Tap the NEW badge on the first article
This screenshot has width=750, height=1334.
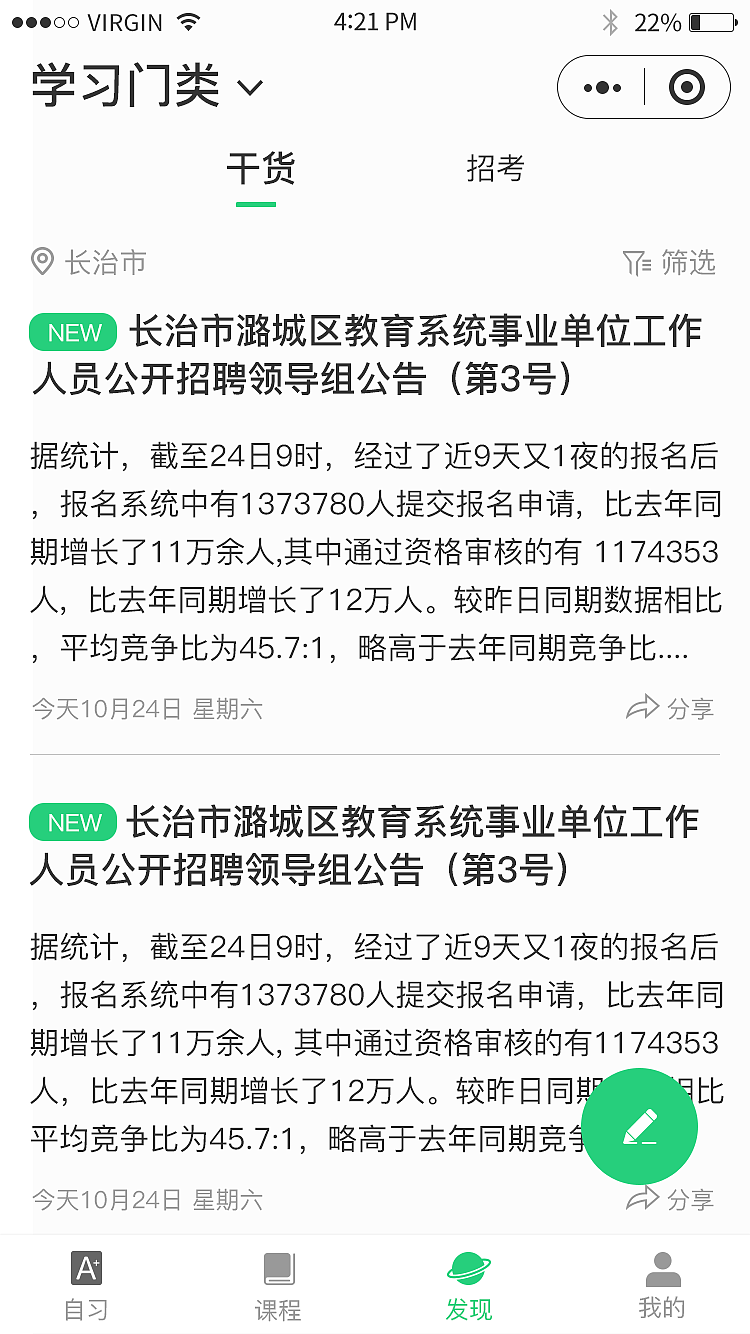(x=72, y=332)
